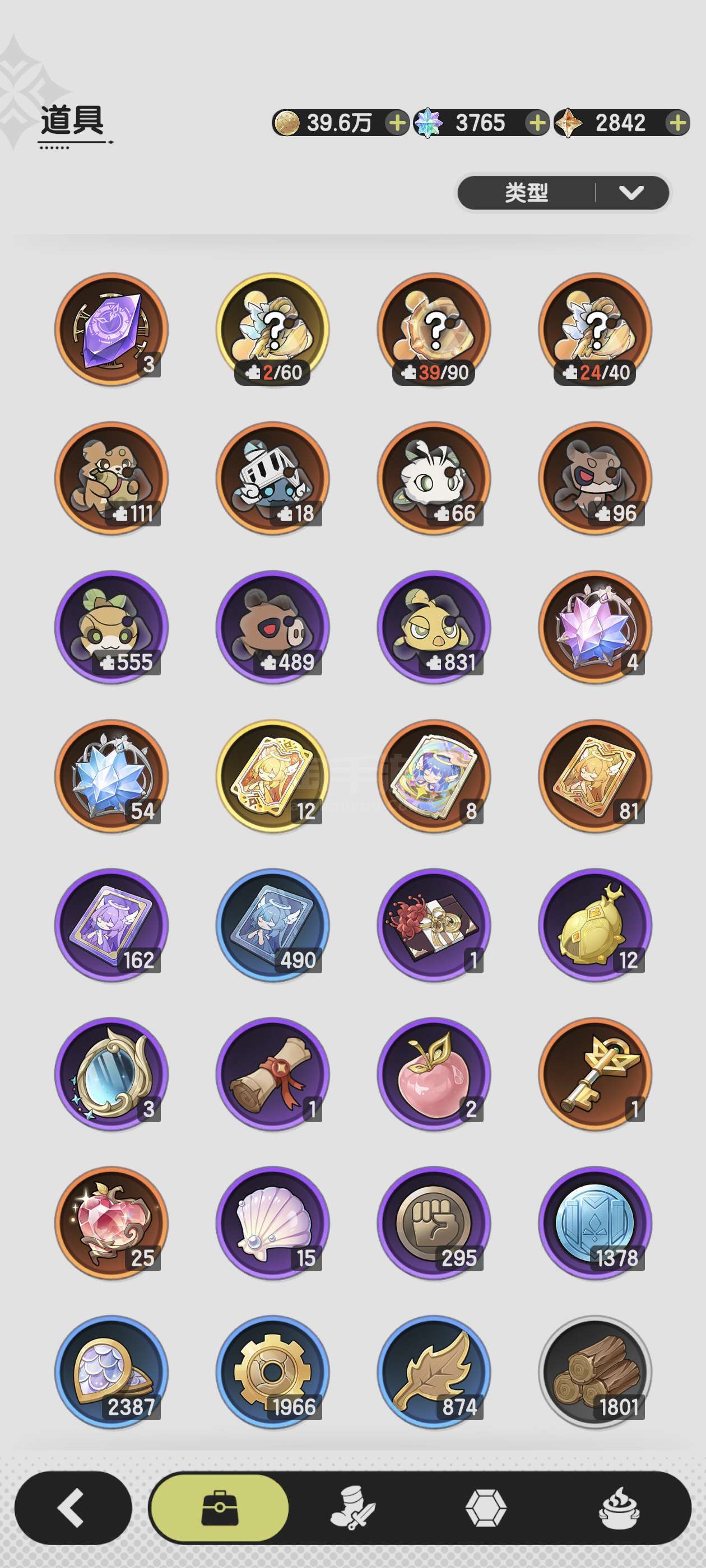
Task: Open the puzzle piece item showing 39/90
Action: click(434, 329)
